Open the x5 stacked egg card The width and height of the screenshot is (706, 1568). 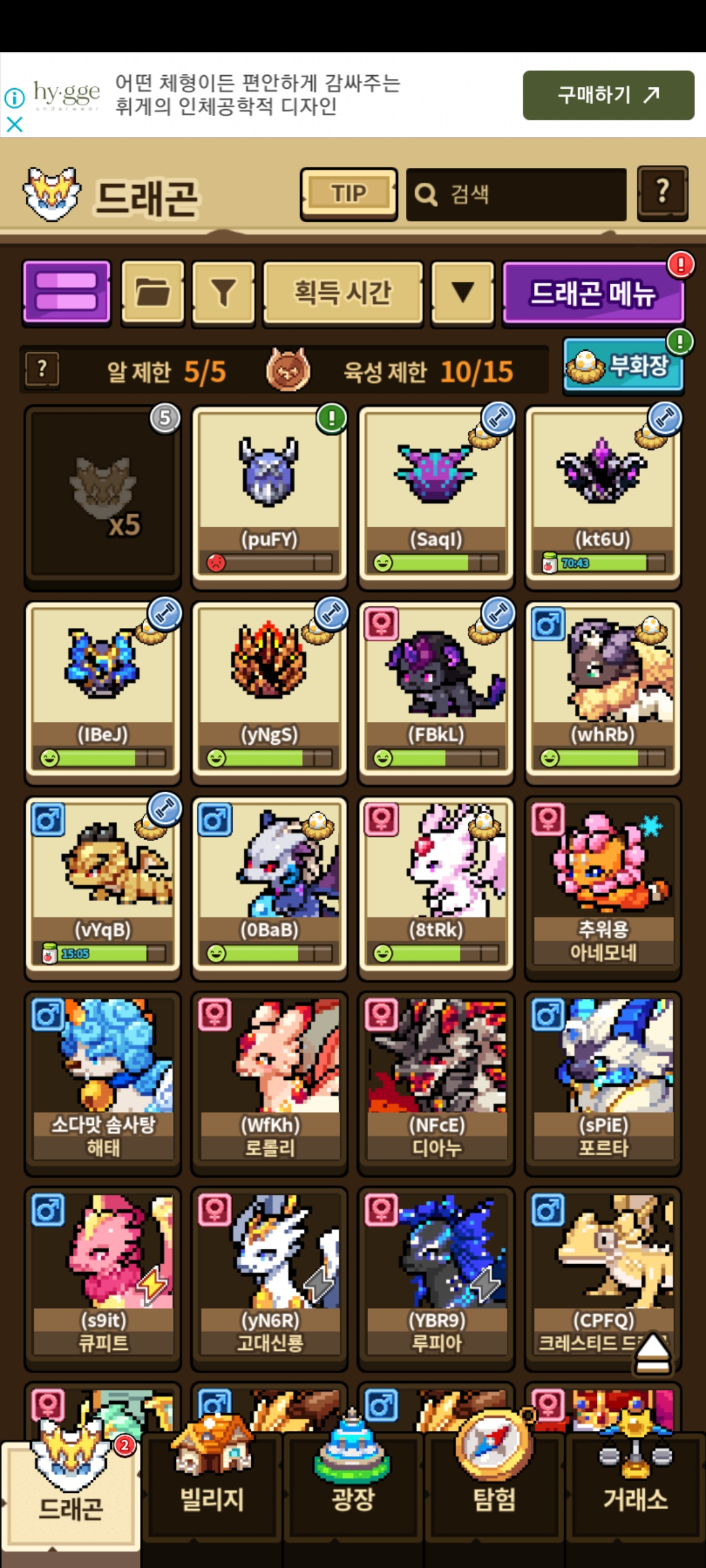(103, 495)
